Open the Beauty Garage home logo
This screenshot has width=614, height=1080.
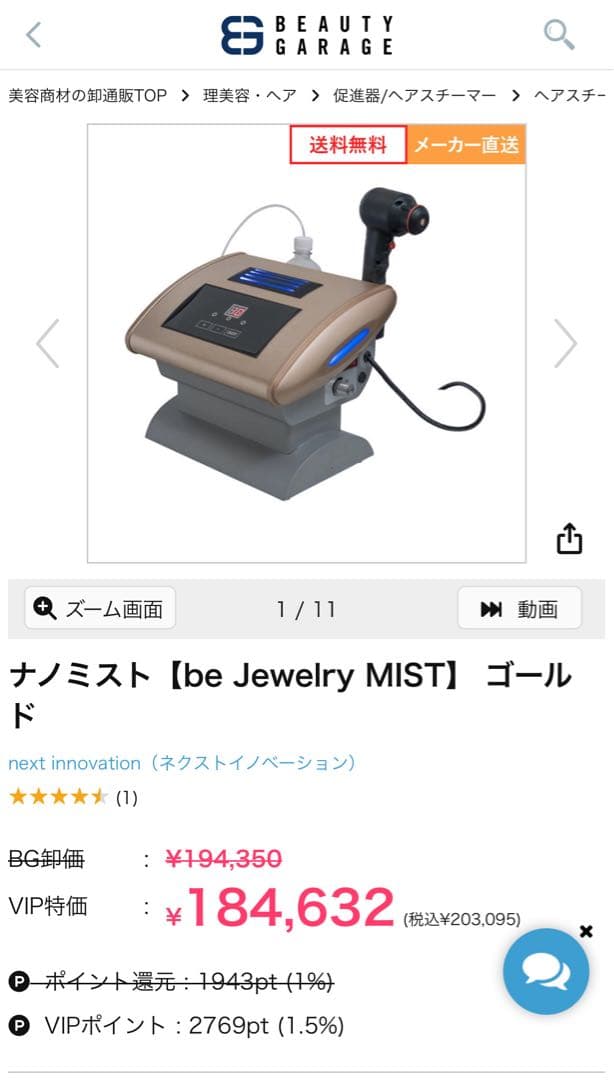coord(307,35)
